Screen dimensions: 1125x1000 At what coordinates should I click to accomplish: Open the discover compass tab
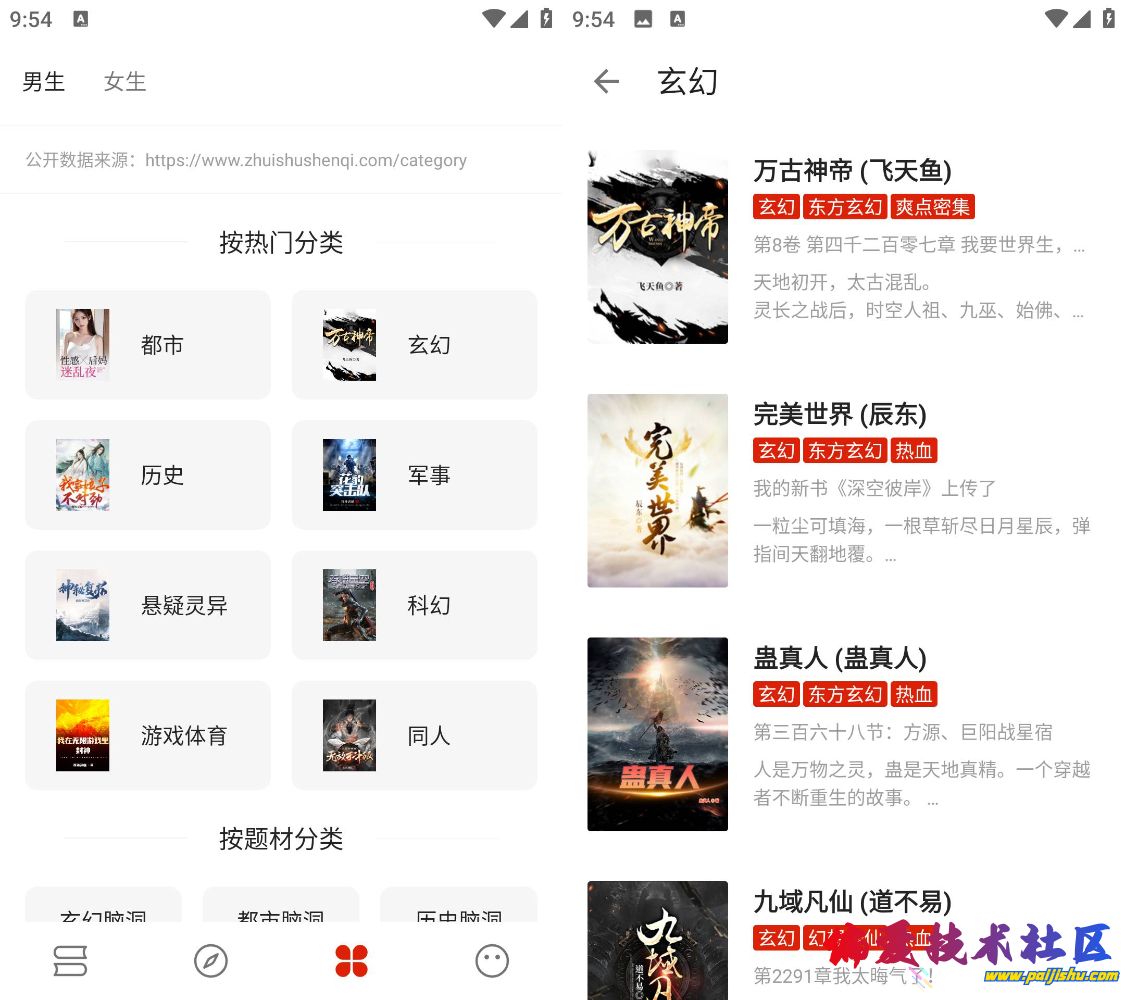tap(211, 961)
